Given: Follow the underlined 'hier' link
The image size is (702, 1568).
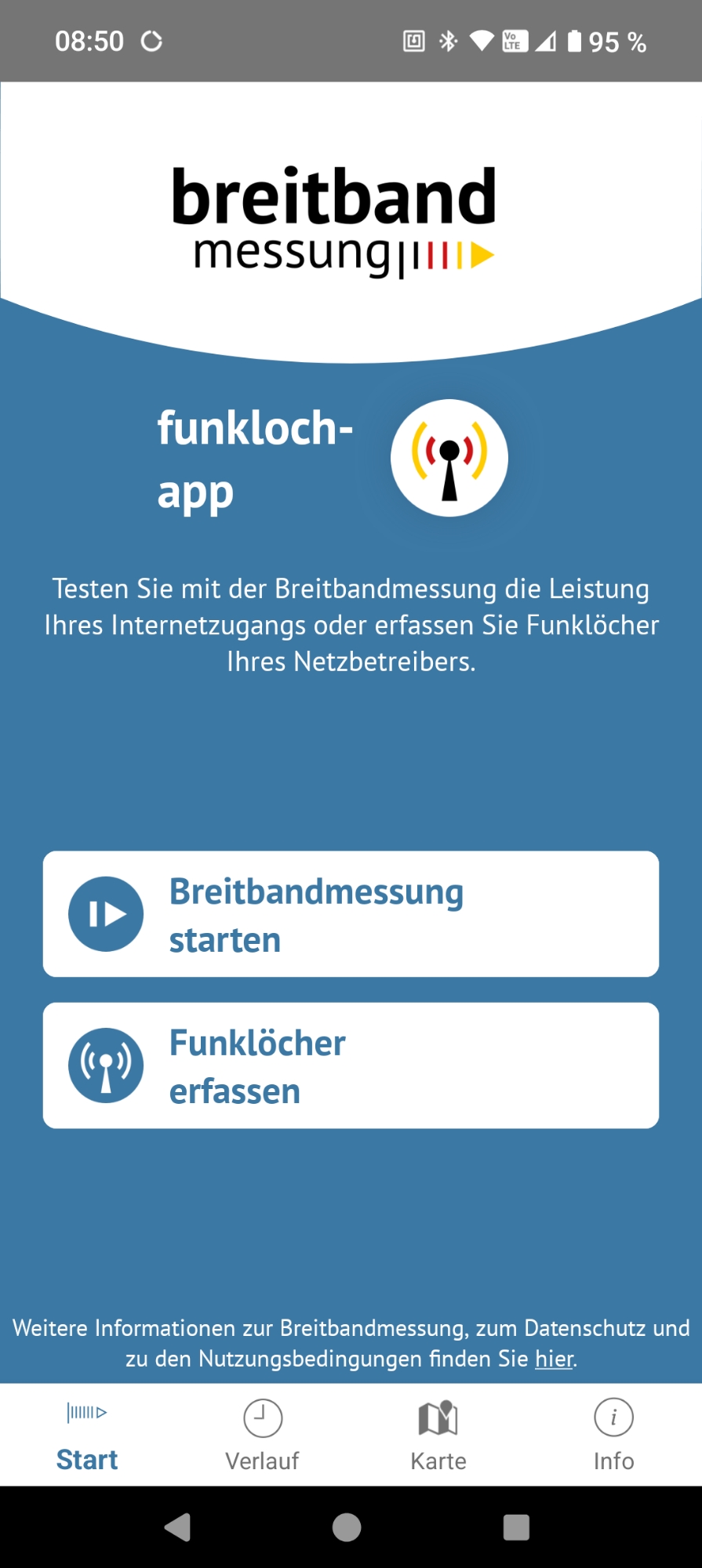Looking at the screenshot, I should click(x=555, y=1359).
